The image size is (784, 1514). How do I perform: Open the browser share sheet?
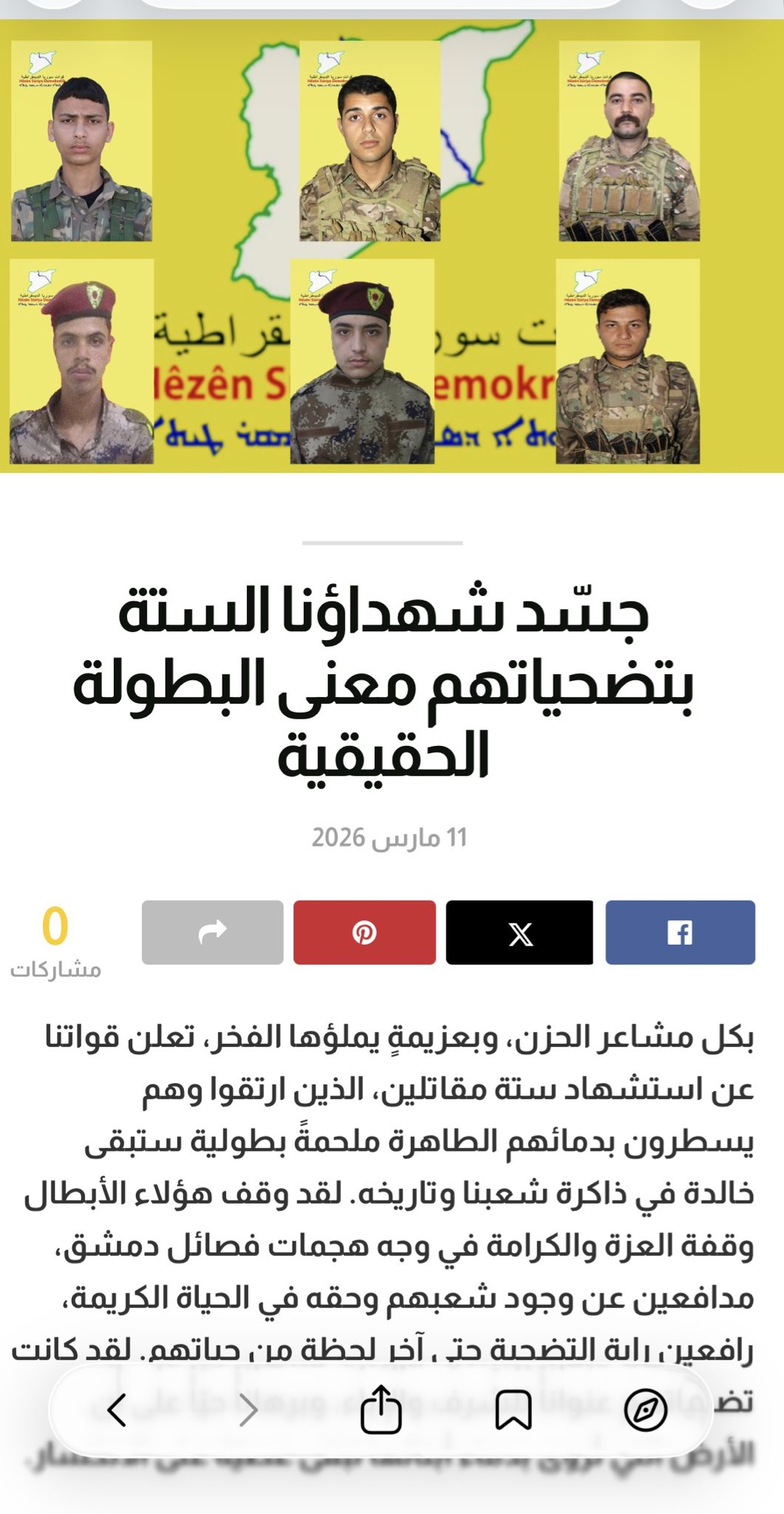381,1408
